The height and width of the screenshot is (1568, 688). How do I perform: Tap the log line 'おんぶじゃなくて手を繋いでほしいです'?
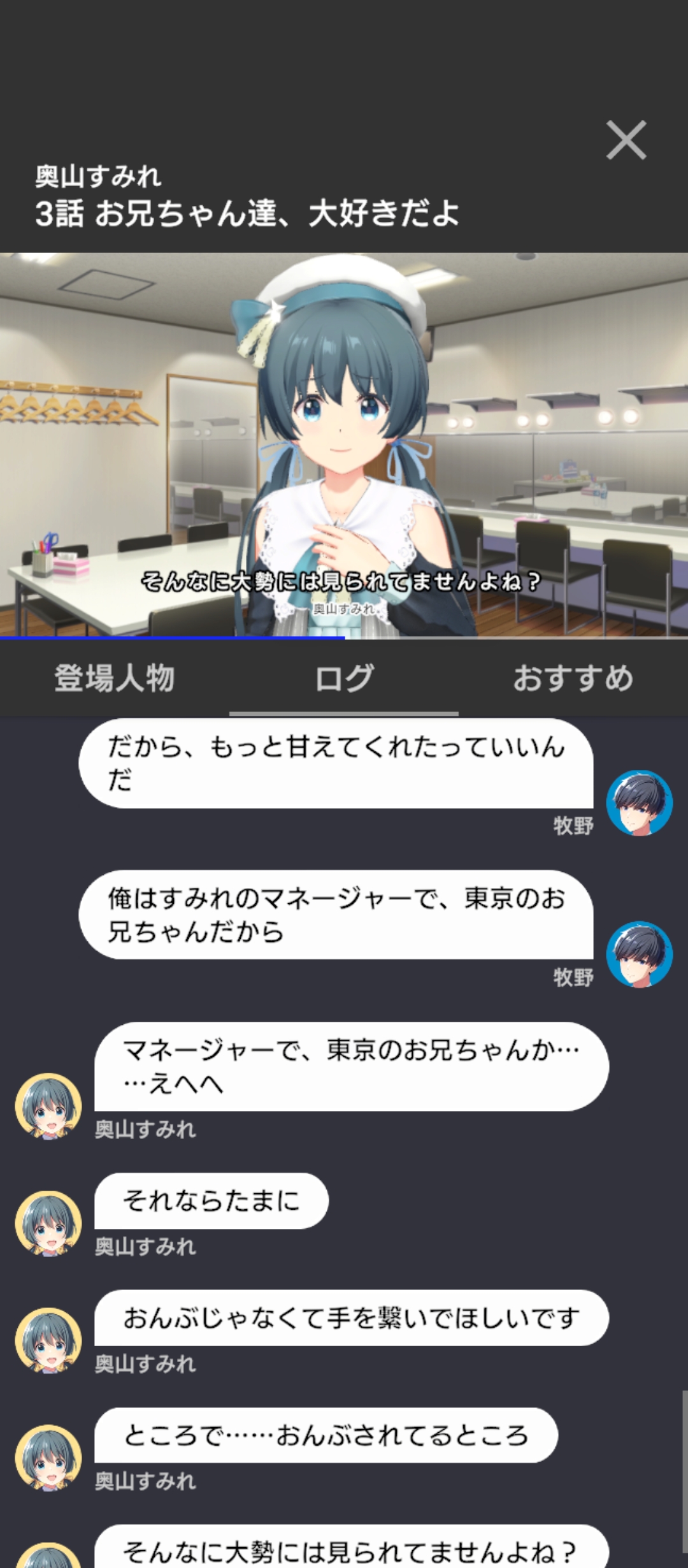coord(351,1318)
